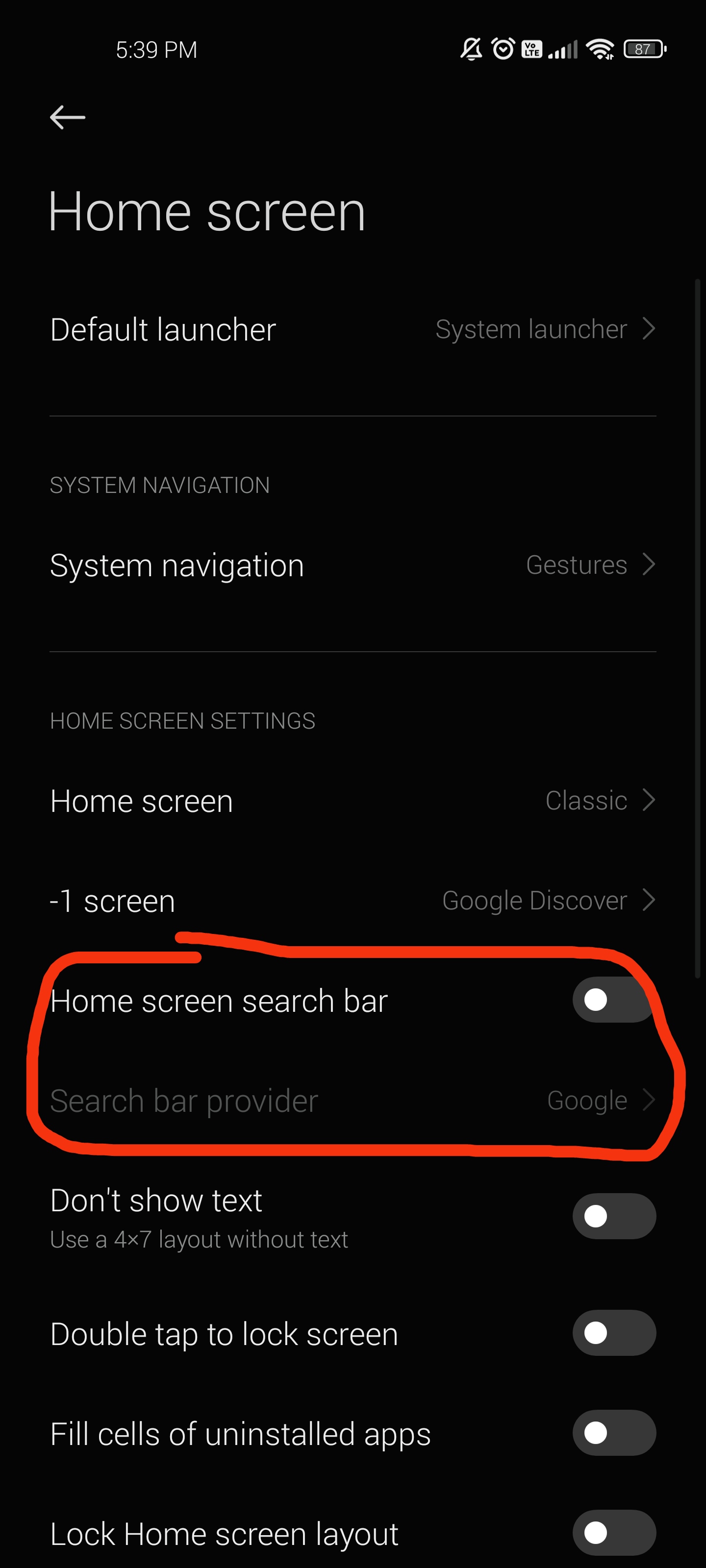Screen dimensions: 706x1568
Task: Enable Home screen search bar toggle
Action: (x=613, y=1000)
